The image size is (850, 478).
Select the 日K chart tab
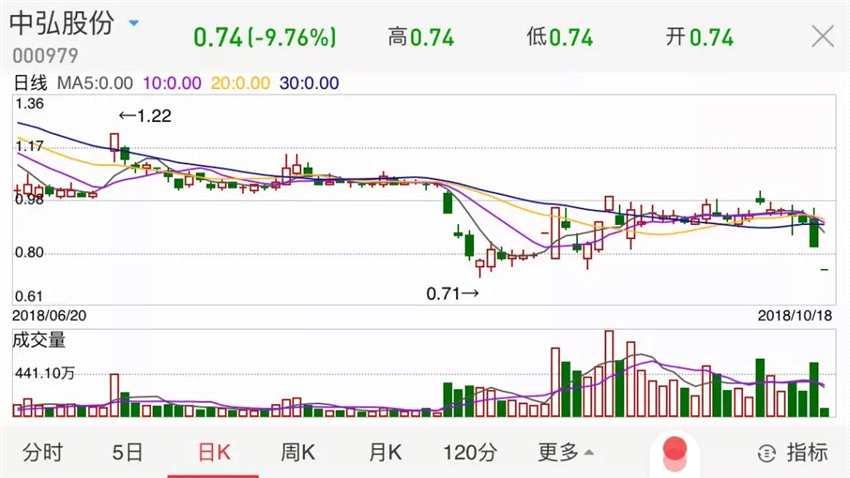213,452
